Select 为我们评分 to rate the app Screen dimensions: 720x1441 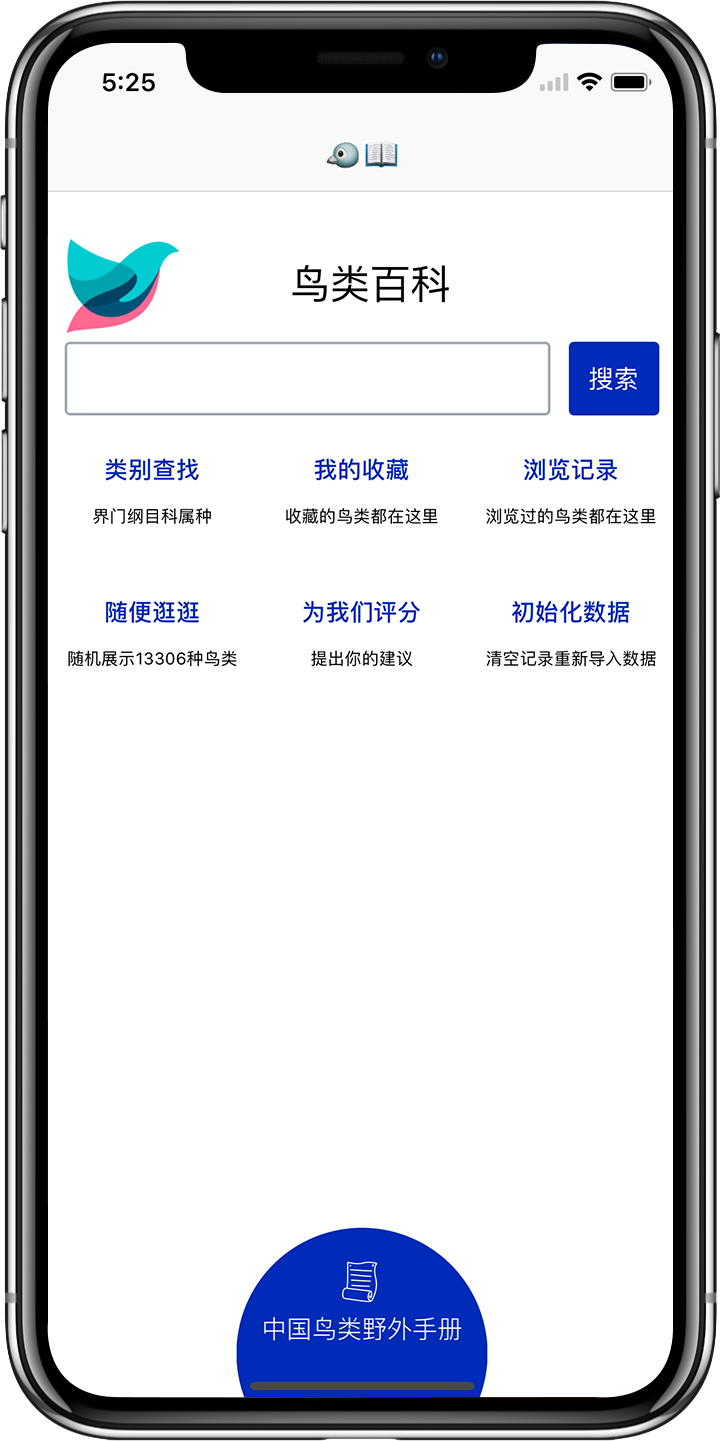[x=361, y=612]
